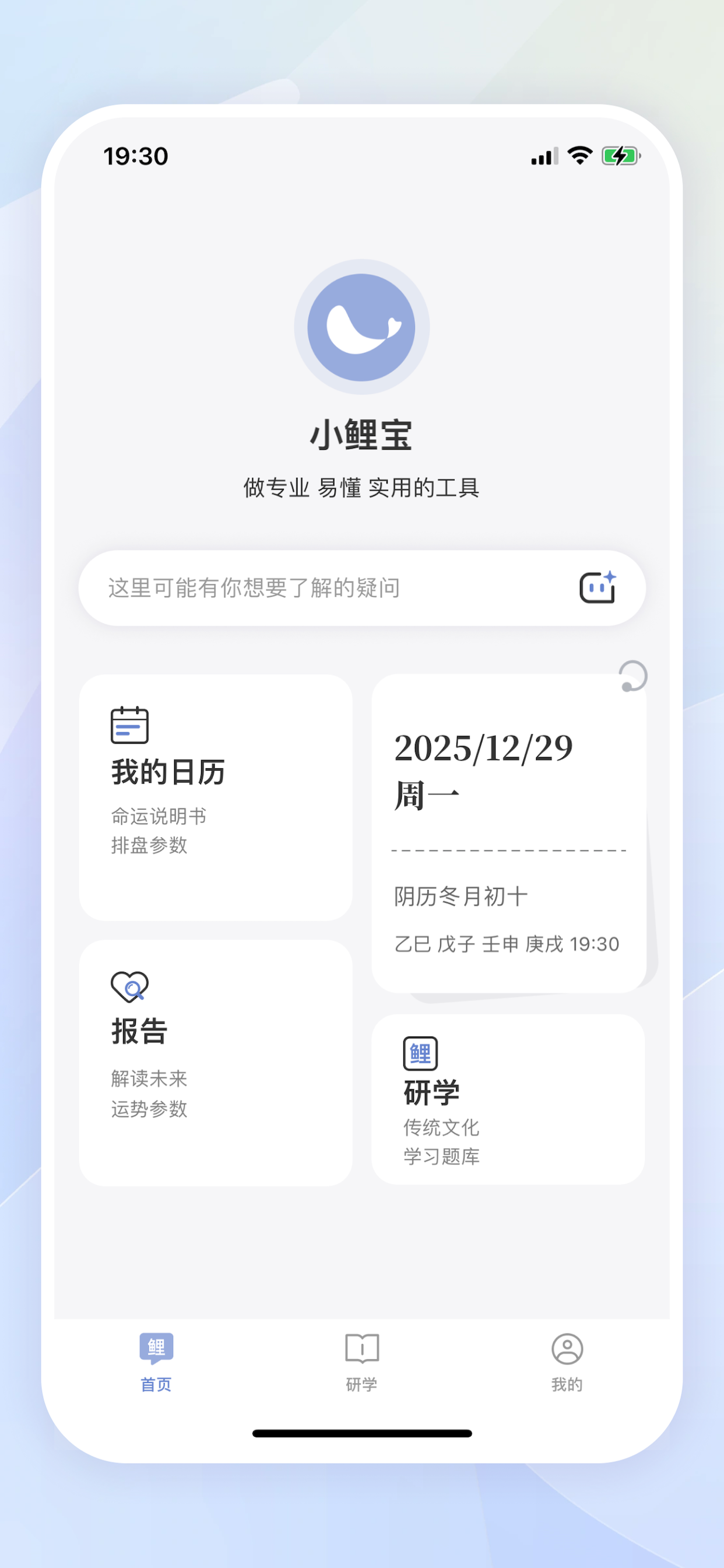Refresh the date card with the circular icon
The width and height of the screenshot is (724, 1568).
(632, 677)
